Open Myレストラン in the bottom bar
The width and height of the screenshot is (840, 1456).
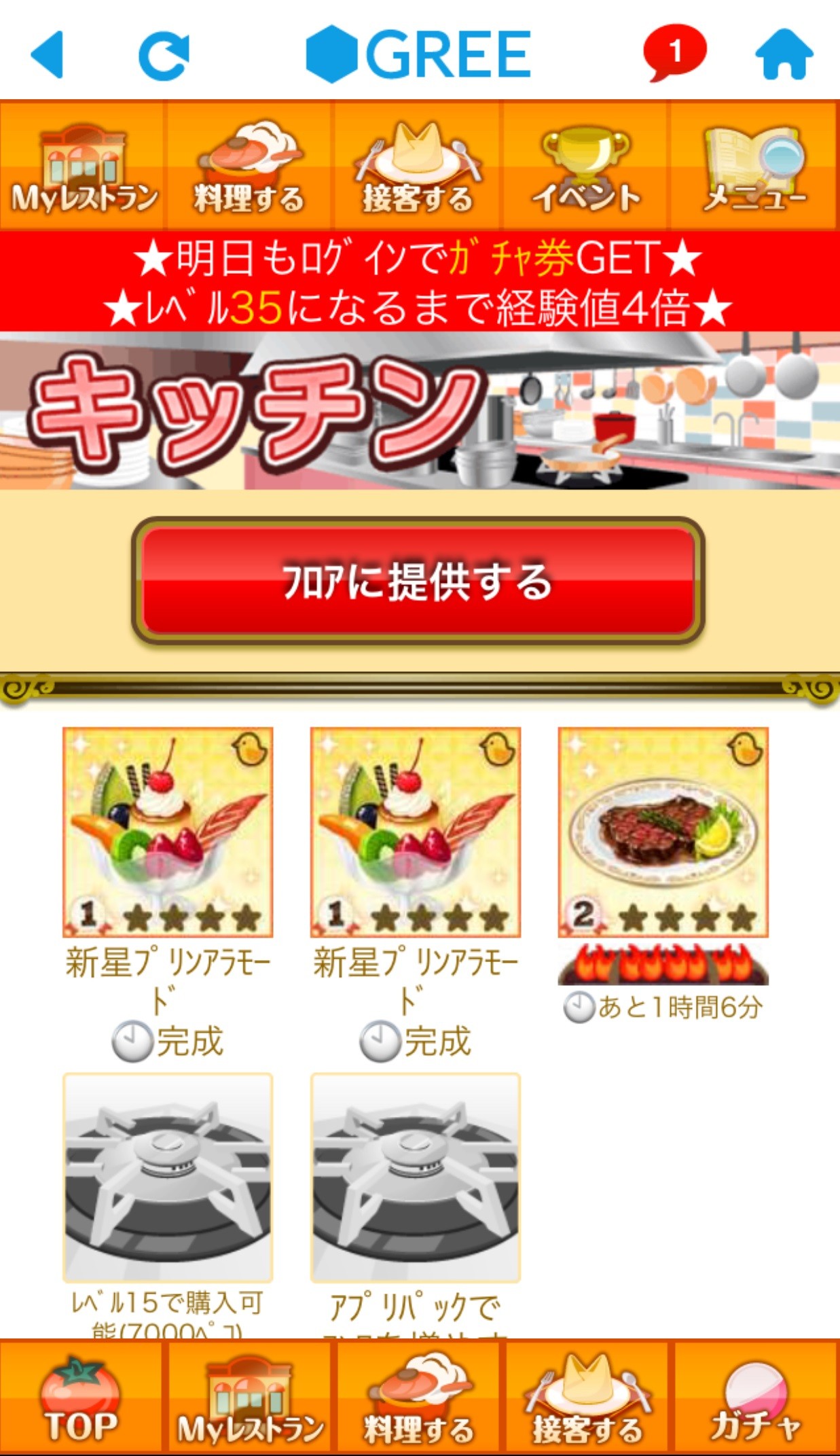(250, 1396)
